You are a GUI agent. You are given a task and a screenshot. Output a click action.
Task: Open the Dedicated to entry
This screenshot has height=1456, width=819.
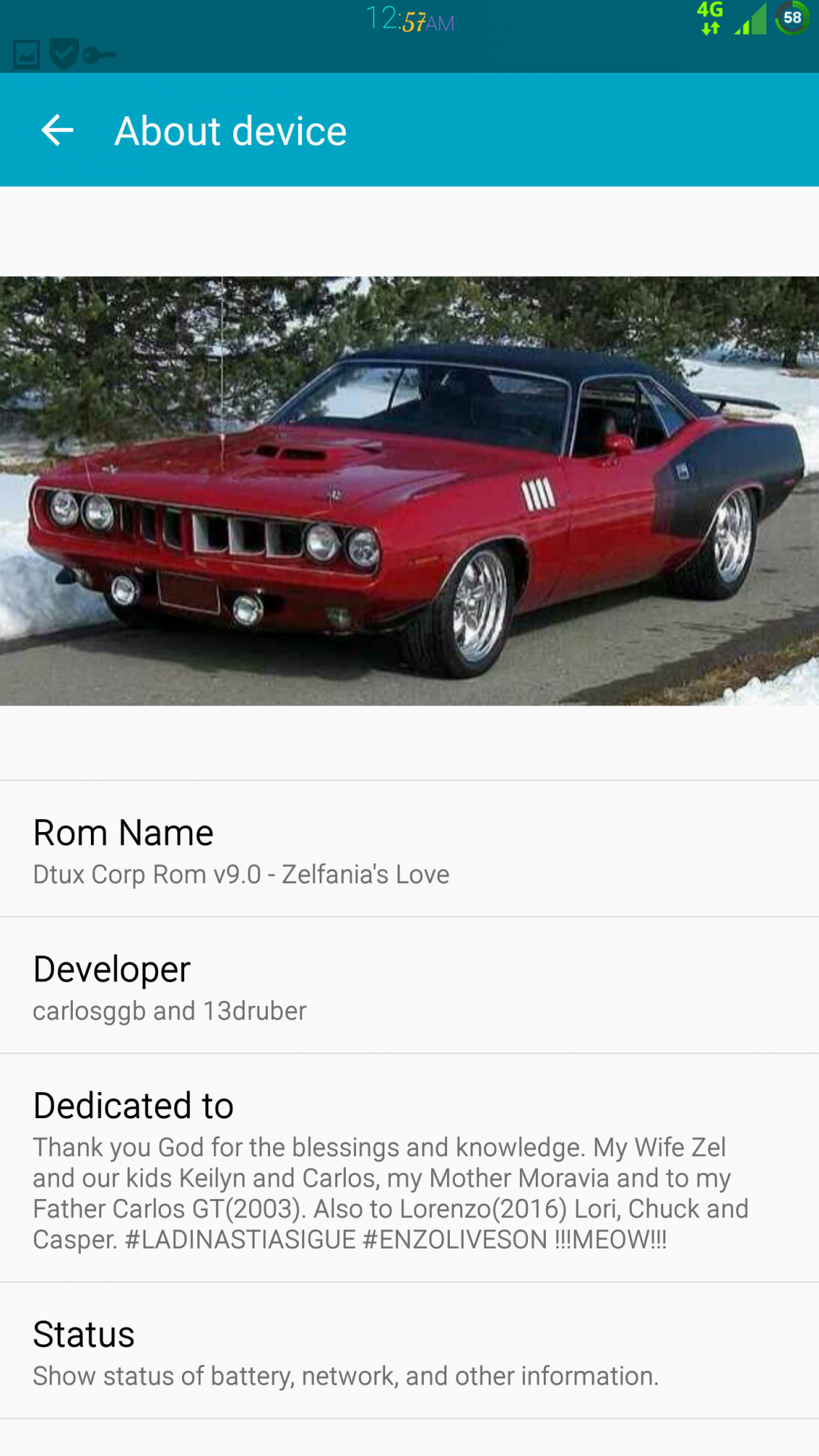(408, 1168)
